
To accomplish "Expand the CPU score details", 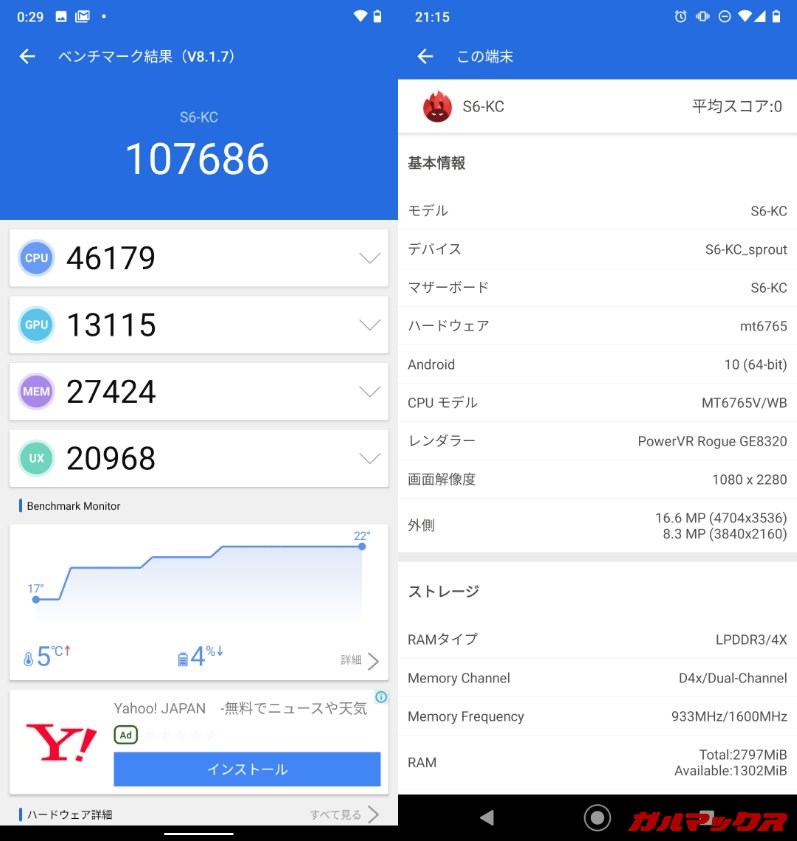I will (x=370, y=258).
